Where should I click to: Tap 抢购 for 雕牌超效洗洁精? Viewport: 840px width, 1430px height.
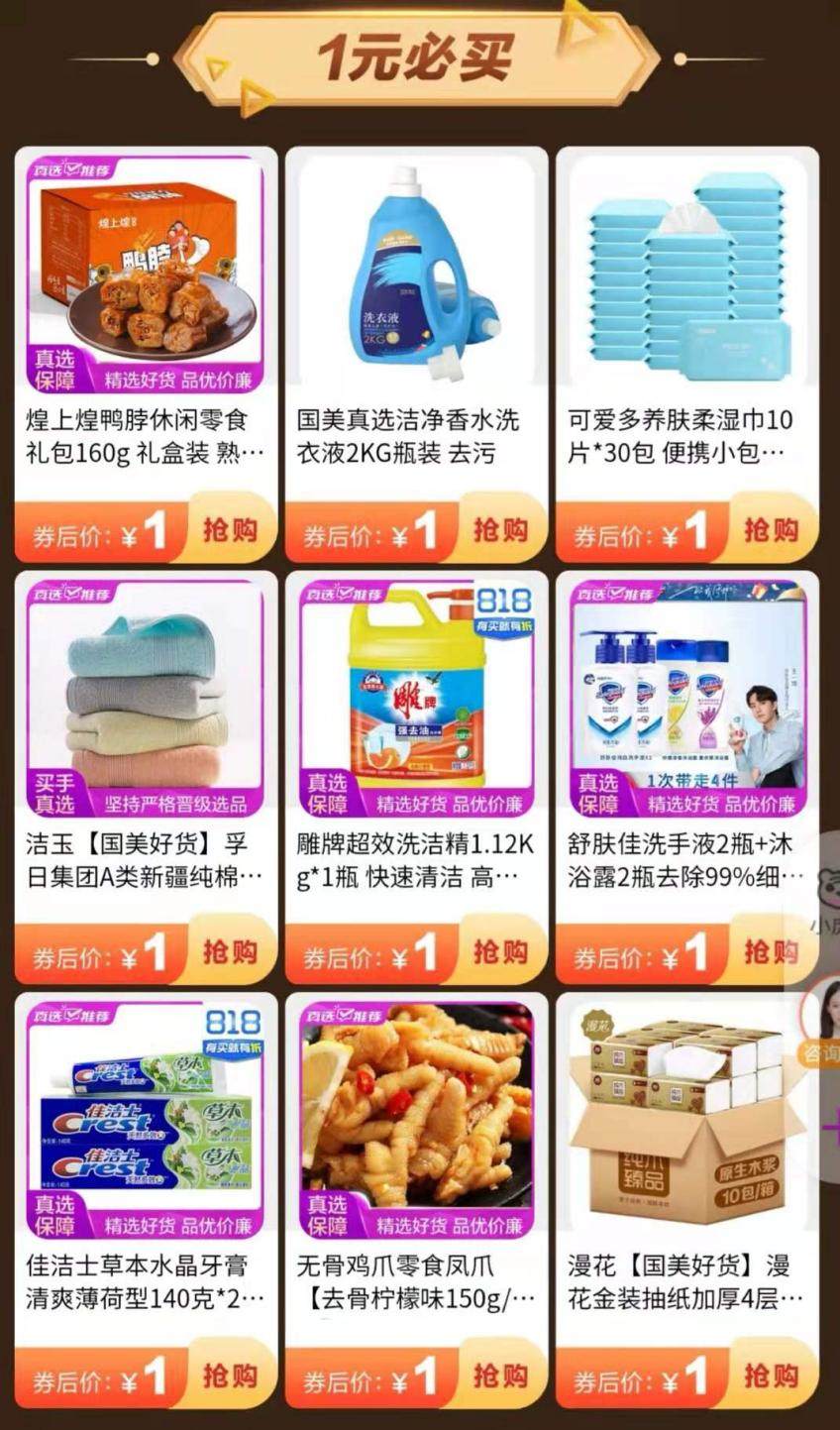point(499,952)
